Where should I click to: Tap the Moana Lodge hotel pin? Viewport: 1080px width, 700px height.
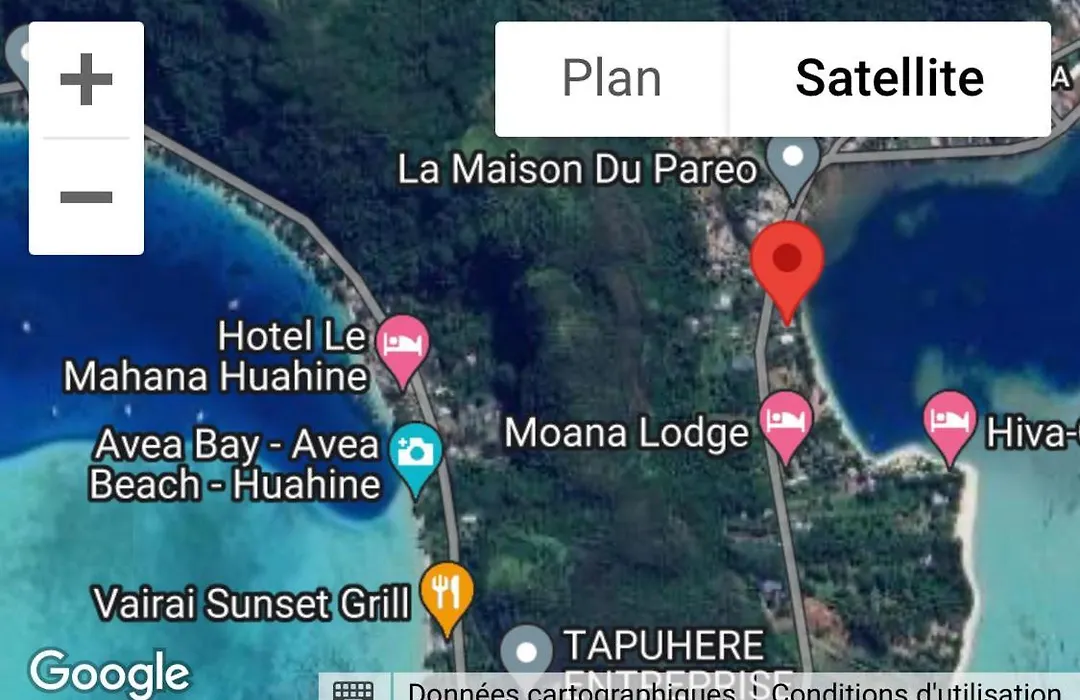coord(786,422)
